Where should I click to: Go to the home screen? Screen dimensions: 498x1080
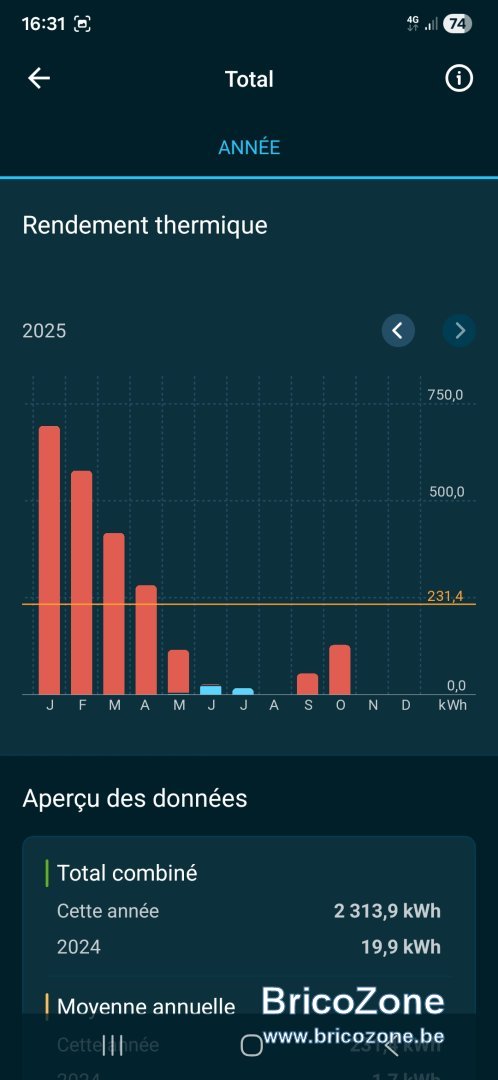click(x=251, y=1046)
